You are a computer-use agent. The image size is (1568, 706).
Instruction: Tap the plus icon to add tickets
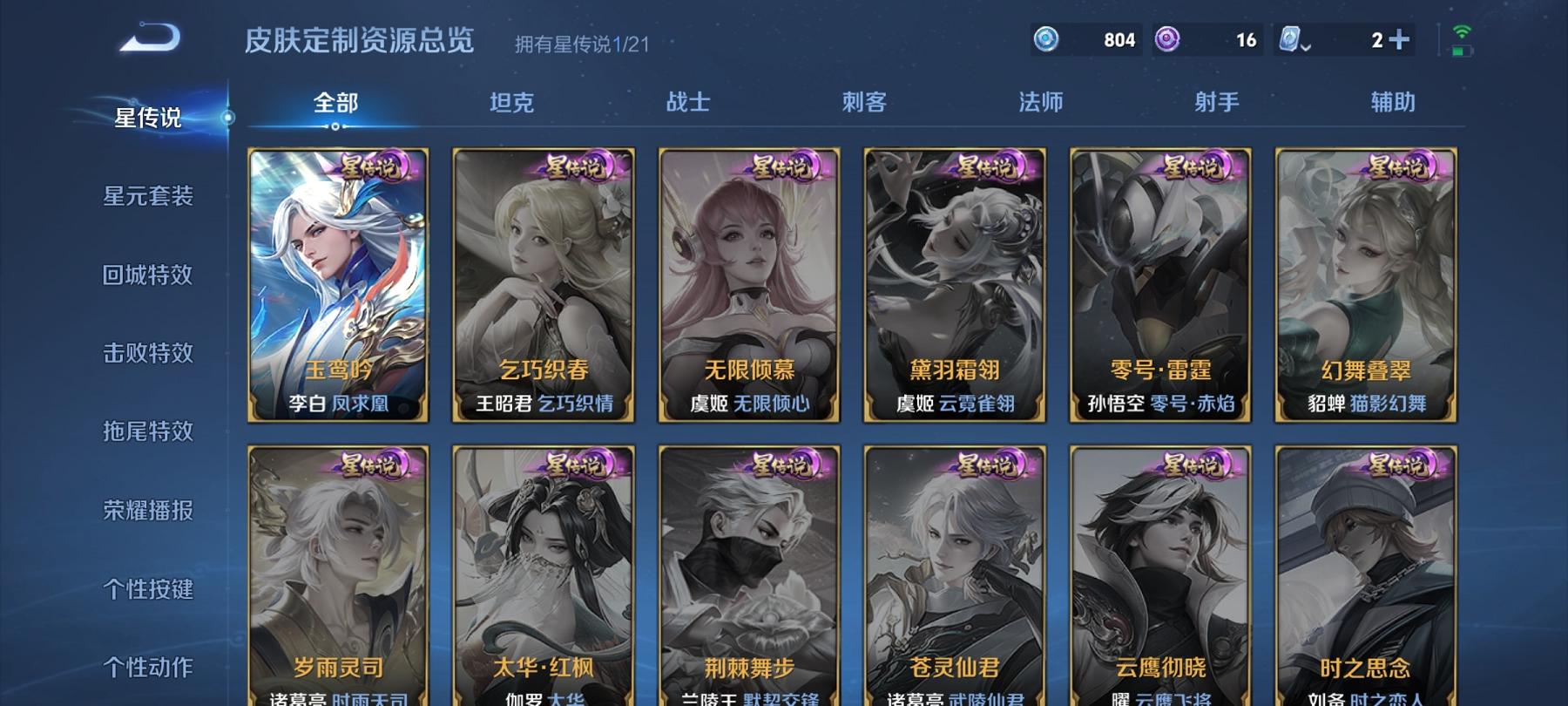[x=1400, y=40]
